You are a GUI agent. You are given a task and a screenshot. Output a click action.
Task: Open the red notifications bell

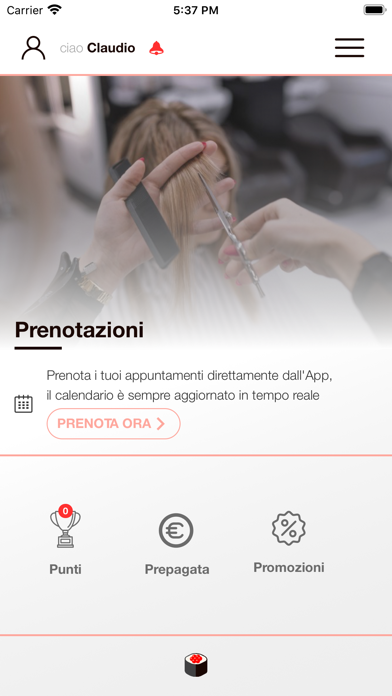156,48
